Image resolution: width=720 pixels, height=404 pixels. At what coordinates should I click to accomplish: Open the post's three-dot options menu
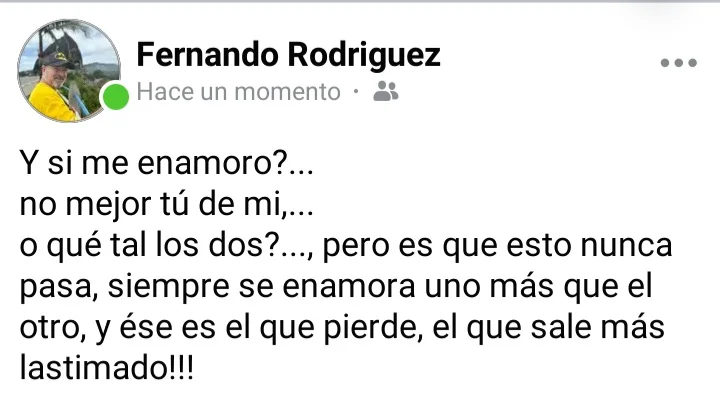[677, 63]
